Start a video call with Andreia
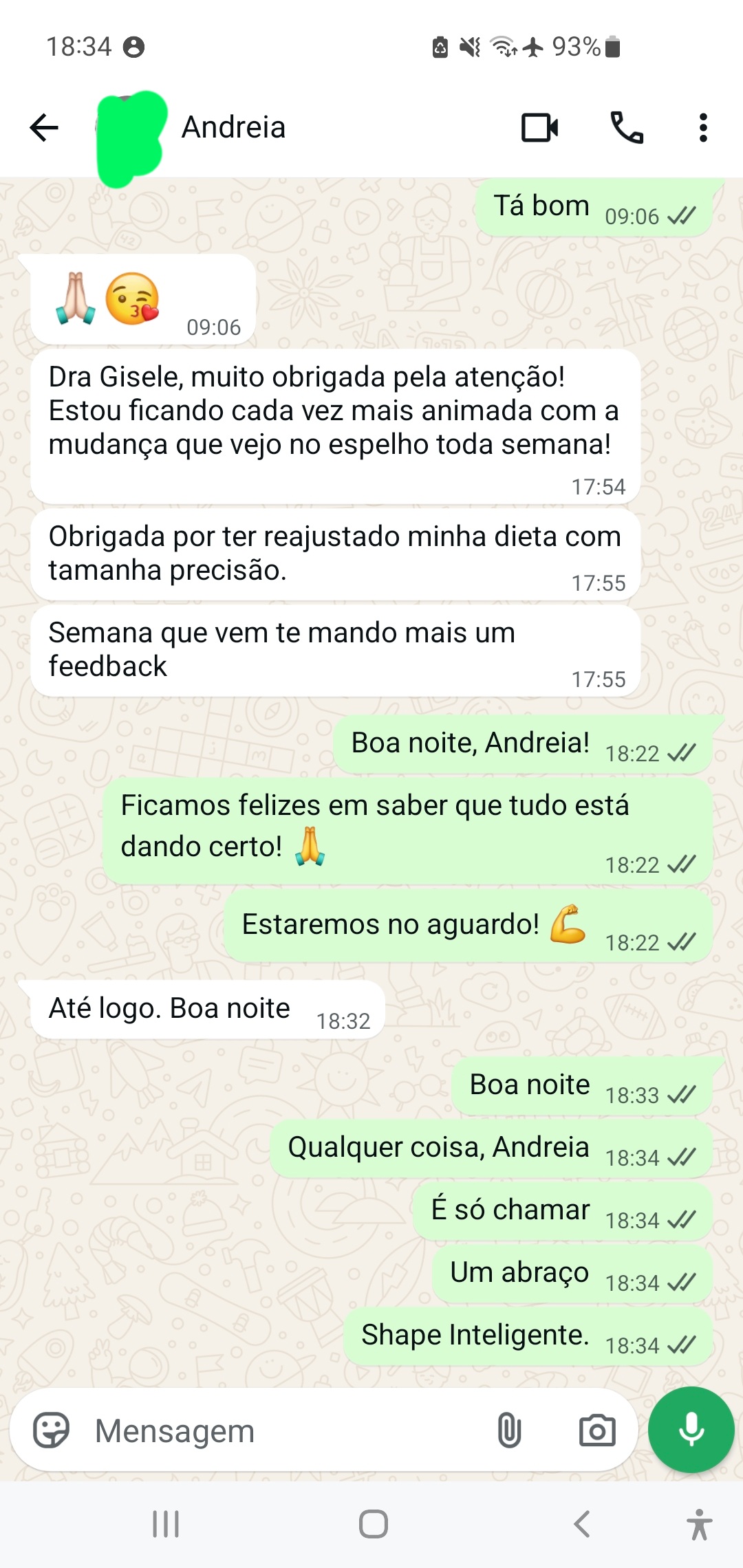The image size is (743, 1568). 540,128
